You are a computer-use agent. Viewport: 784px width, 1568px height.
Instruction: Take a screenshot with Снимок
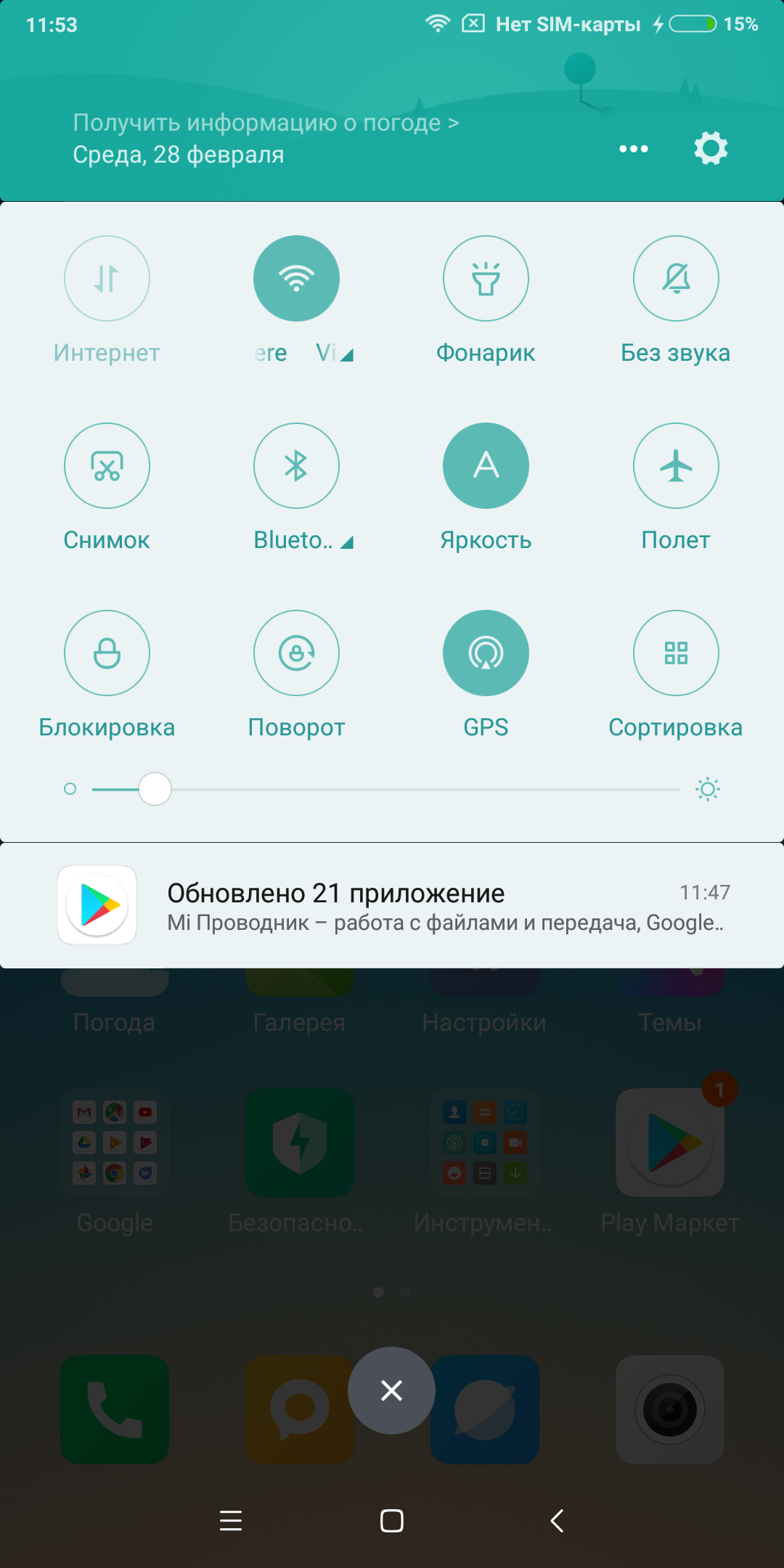(x=107, y=466)
